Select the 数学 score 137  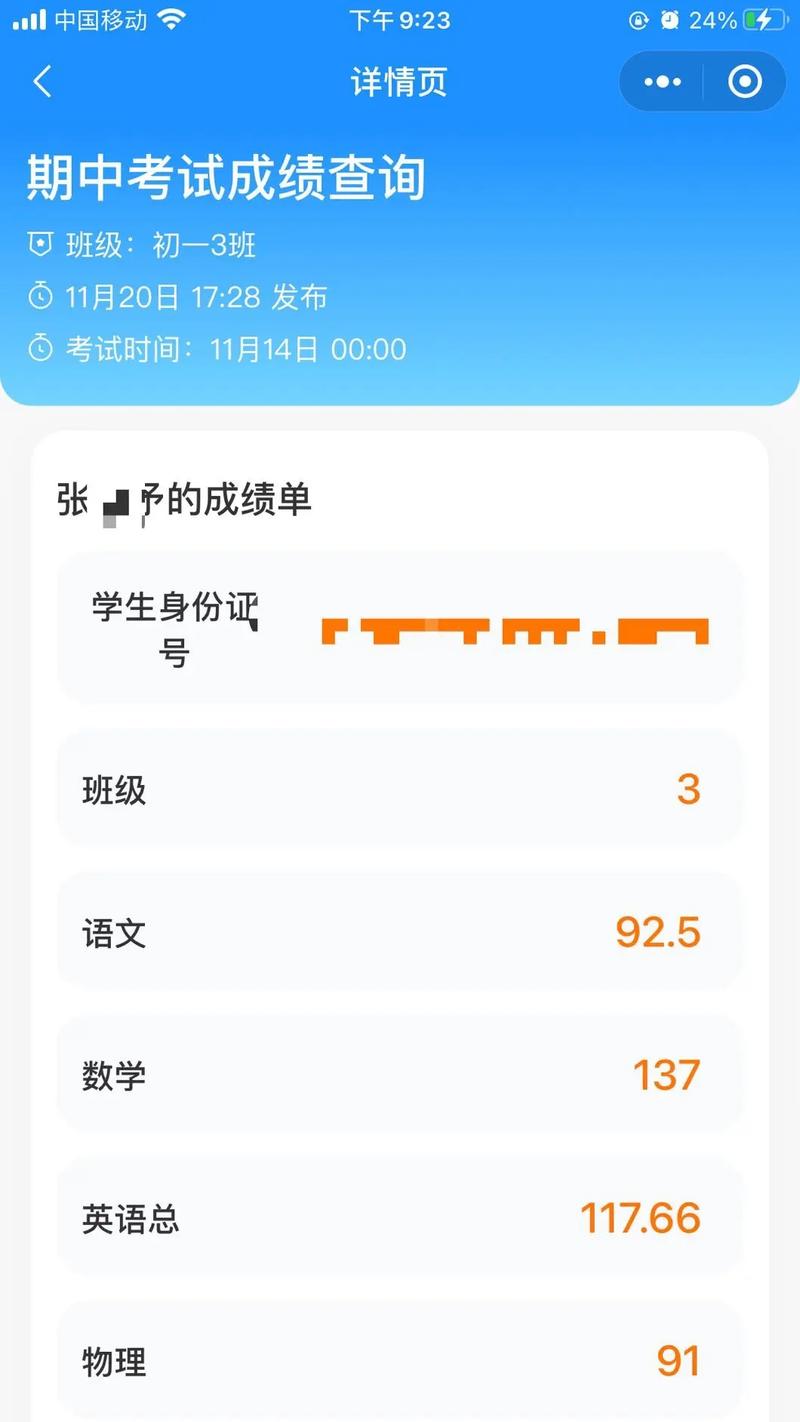667,1075
